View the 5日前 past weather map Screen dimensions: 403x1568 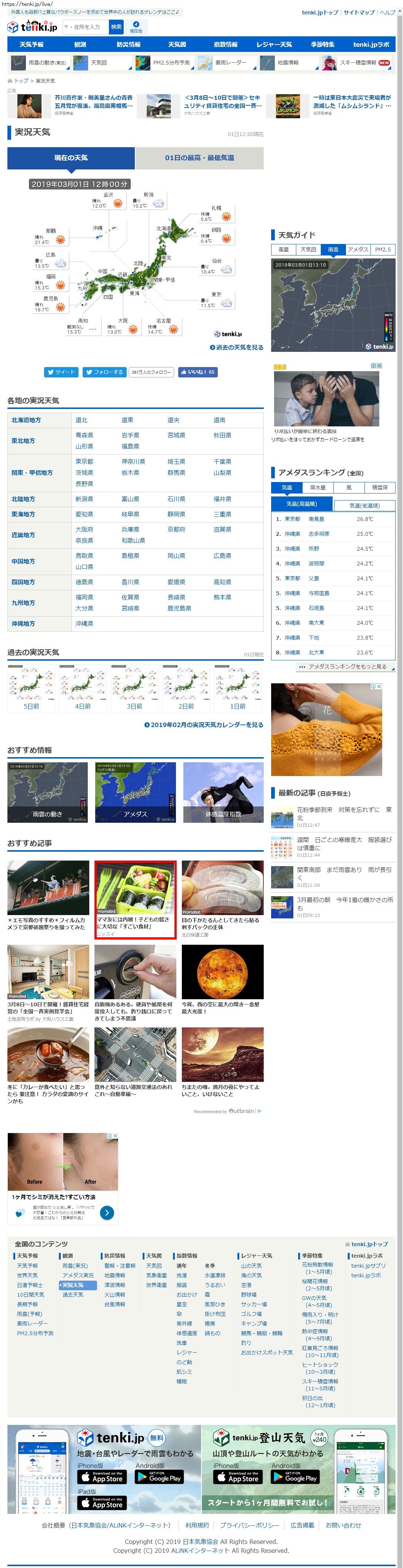31,688
